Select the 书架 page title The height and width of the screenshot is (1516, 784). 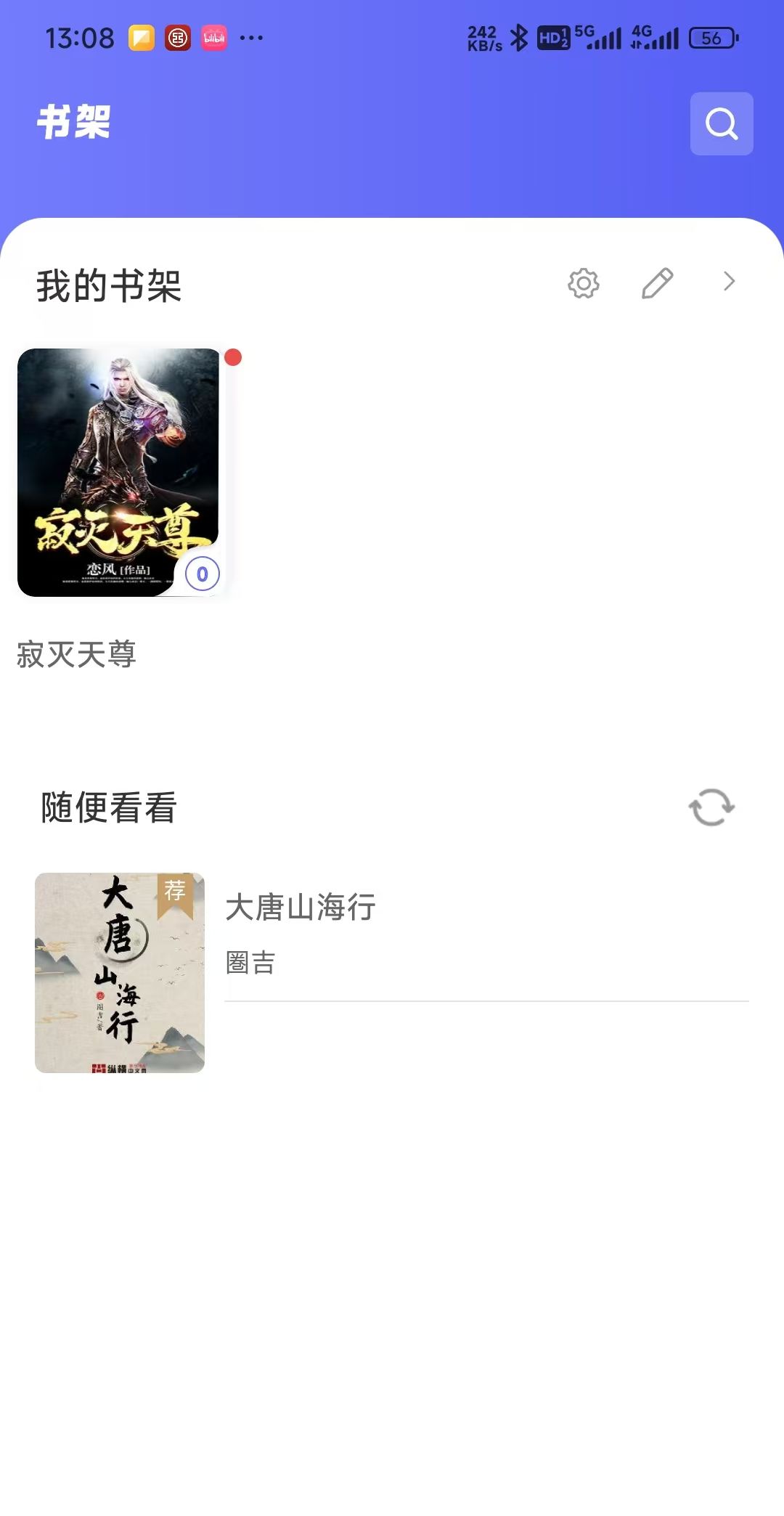[x=73, y=121]
